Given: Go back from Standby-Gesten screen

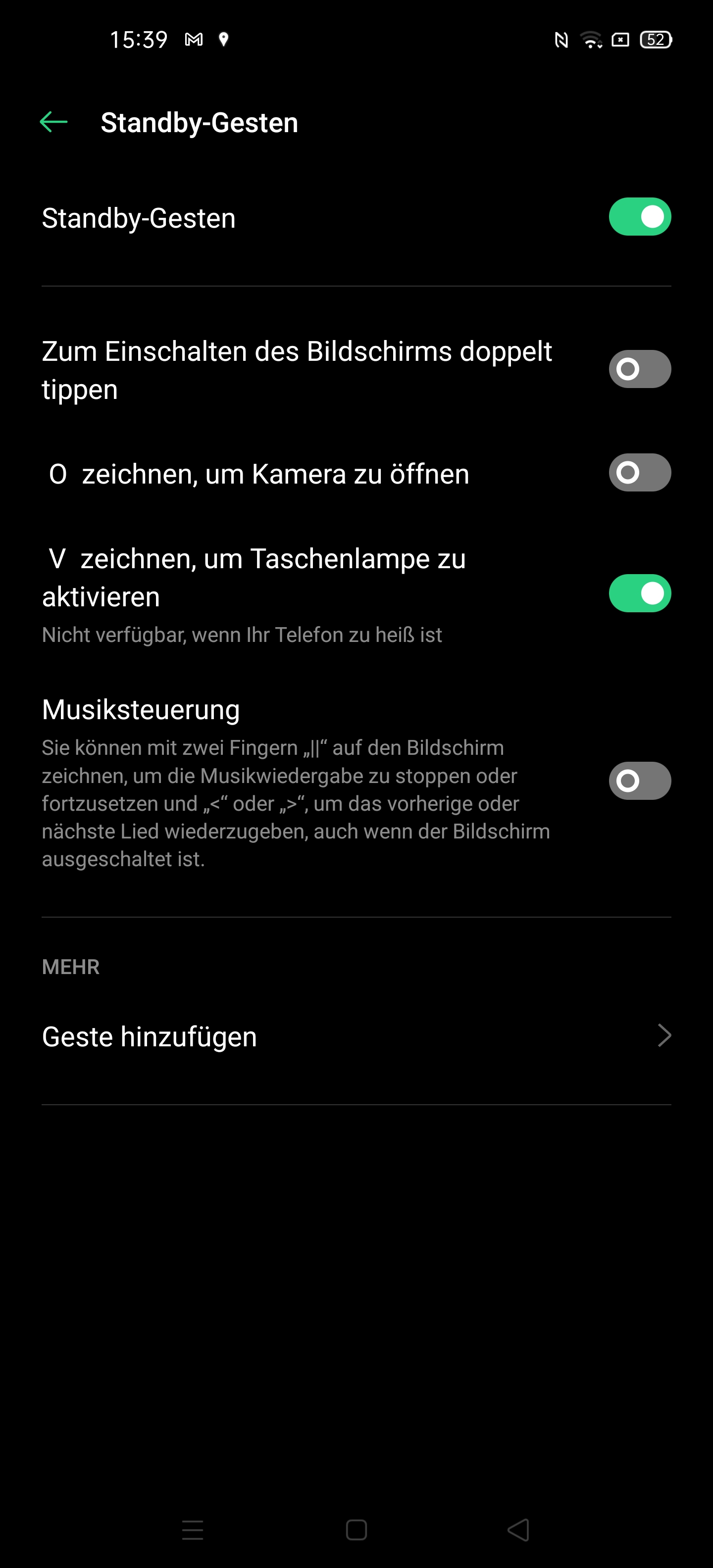Looking at the screenshot, I should 53,122.
